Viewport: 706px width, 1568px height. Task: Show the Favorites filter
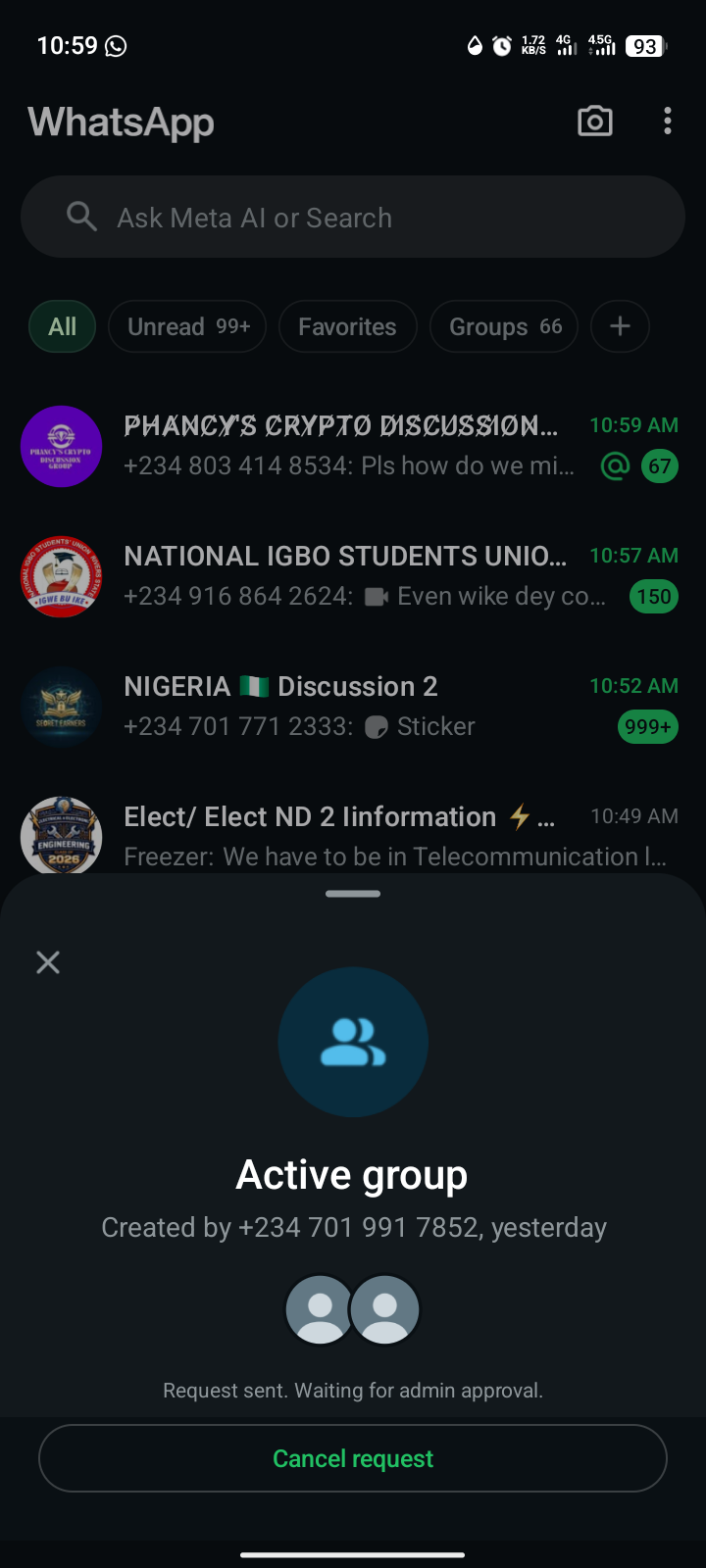347,326
